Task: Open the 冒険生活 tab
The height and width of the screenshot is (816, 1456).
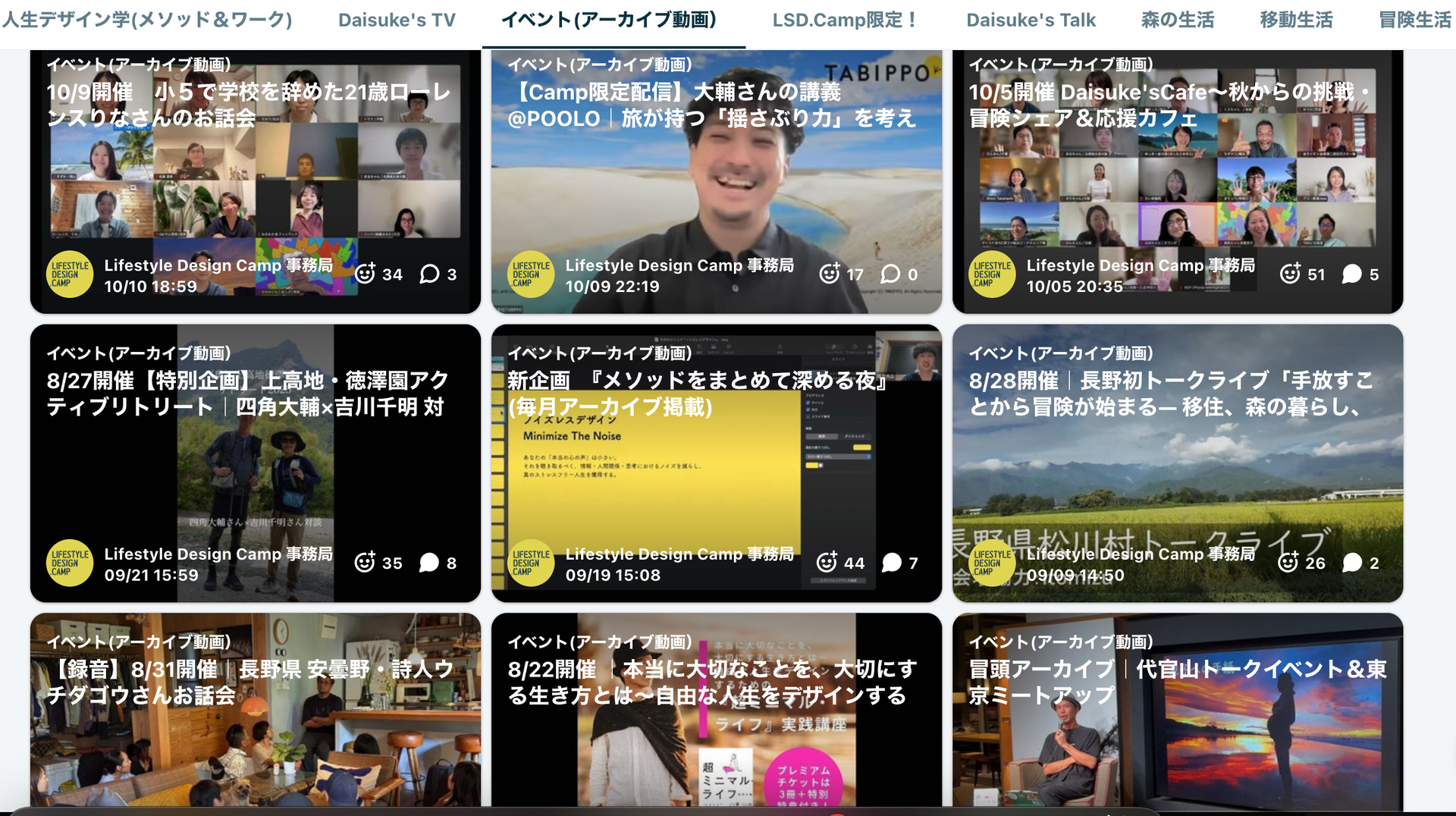Action: [1414, 20]
